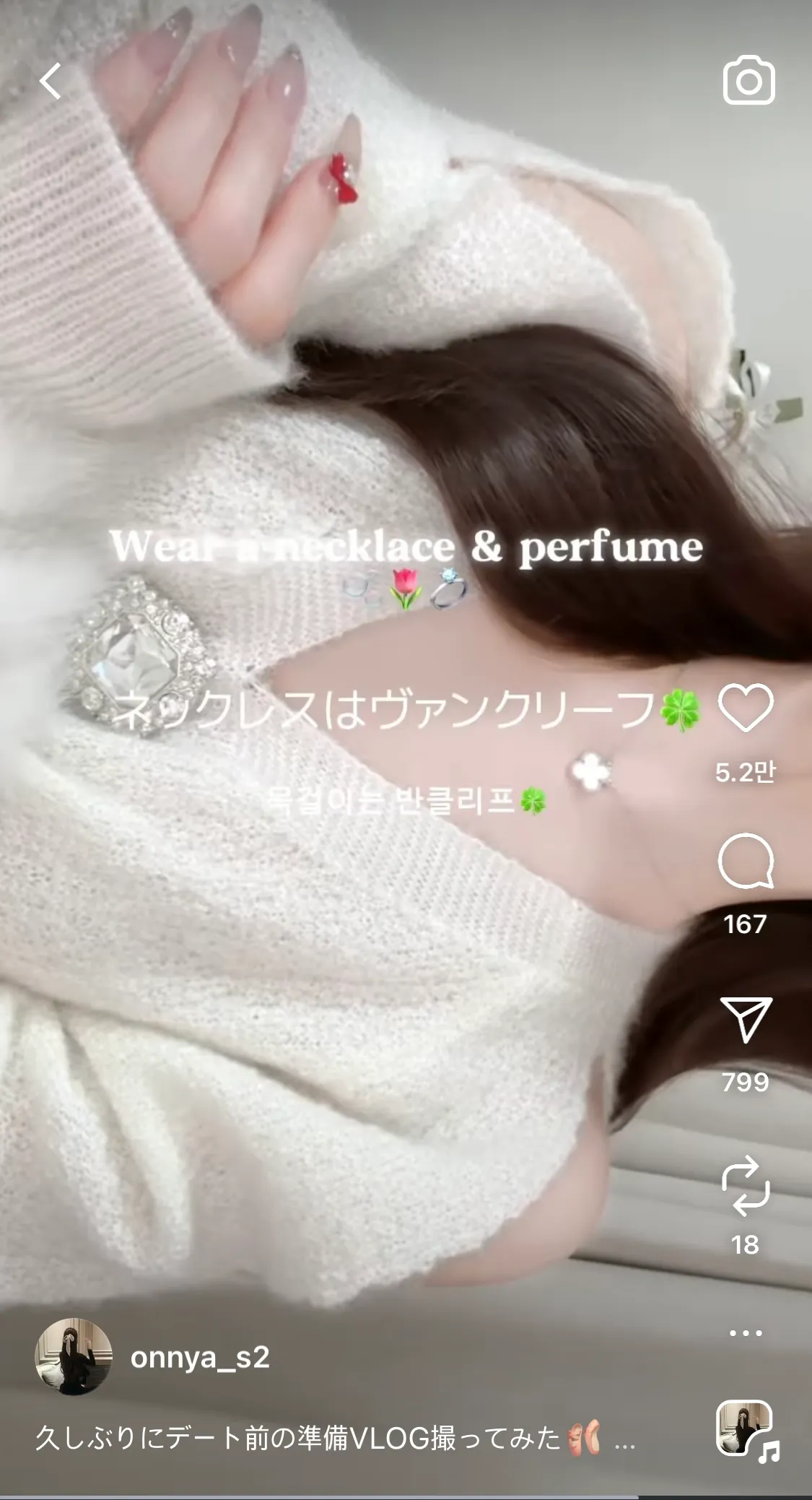Image resolution: width=812 pixels, height=1500 pixels.
Task: Open the camera to create a reel
Action: click(x=748, y=80)
